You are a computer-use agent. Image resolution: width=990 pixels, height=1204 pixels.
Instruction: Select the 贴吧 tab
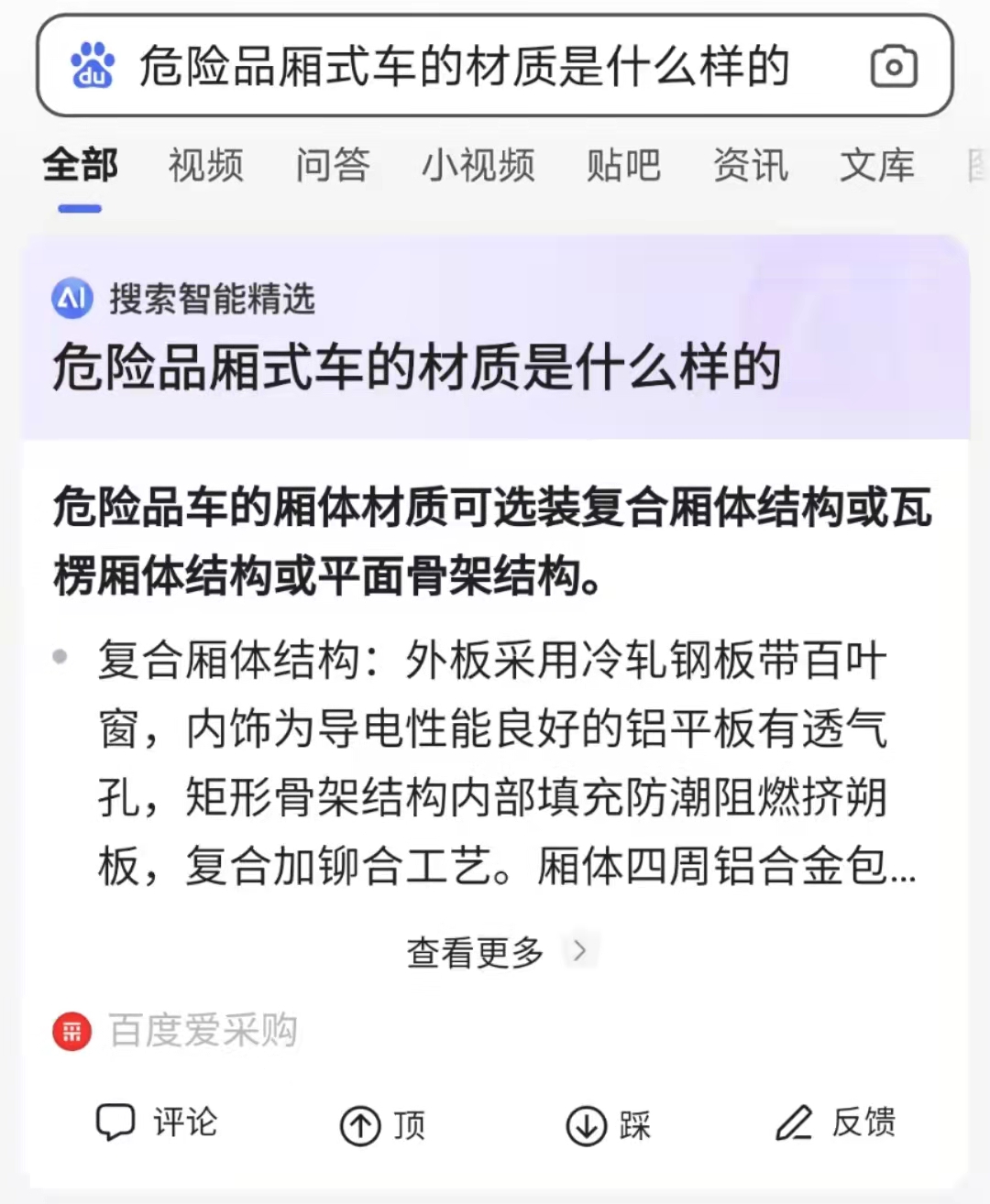tap(623, 166)
